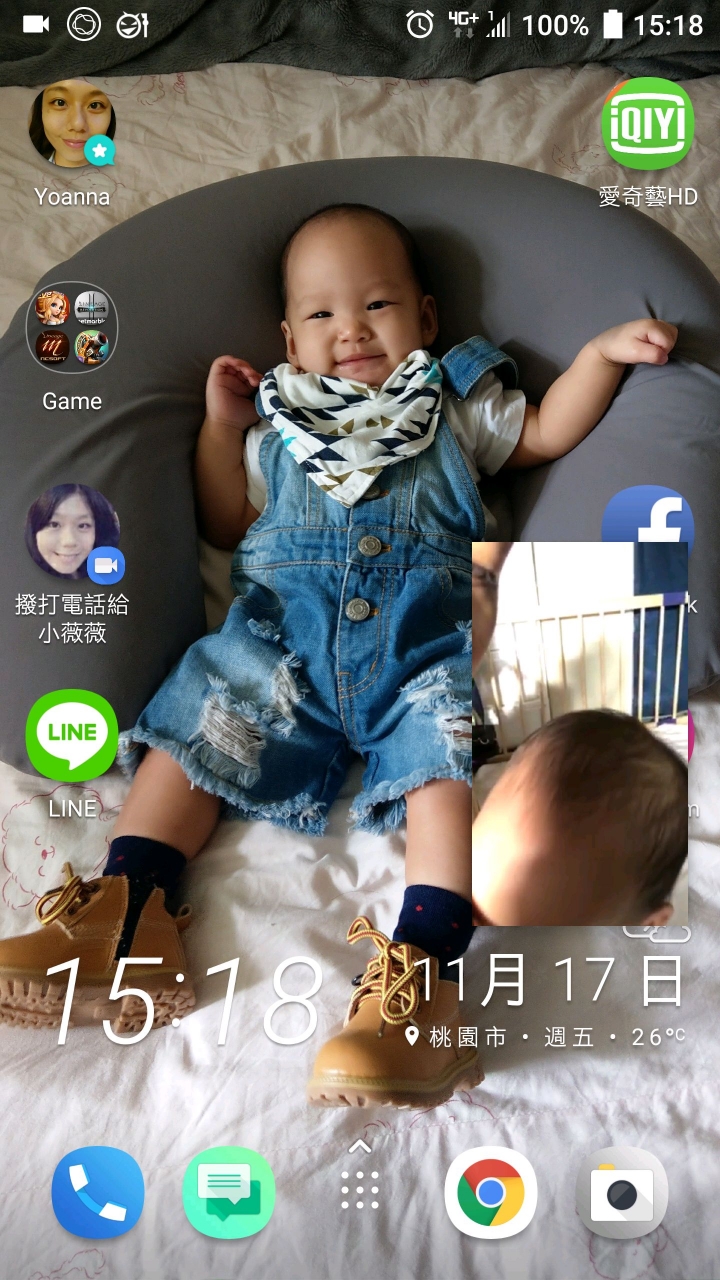Screen dimensions: 720x1280
Task: Open the Phone dialer from the dock
Action: coord(98,1192)
